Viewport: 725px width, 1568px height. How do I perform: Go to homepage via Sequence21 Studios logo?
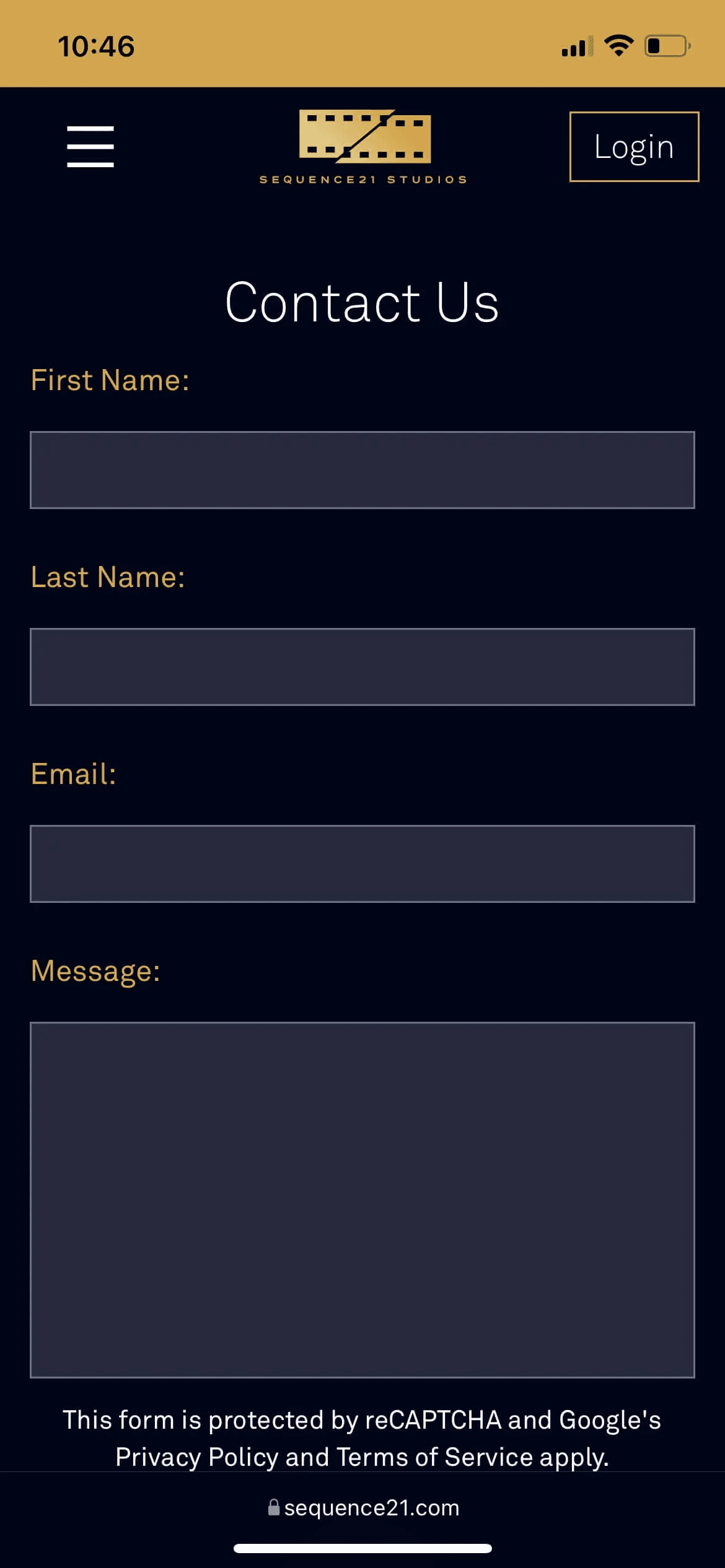click(x=364, y=147)
